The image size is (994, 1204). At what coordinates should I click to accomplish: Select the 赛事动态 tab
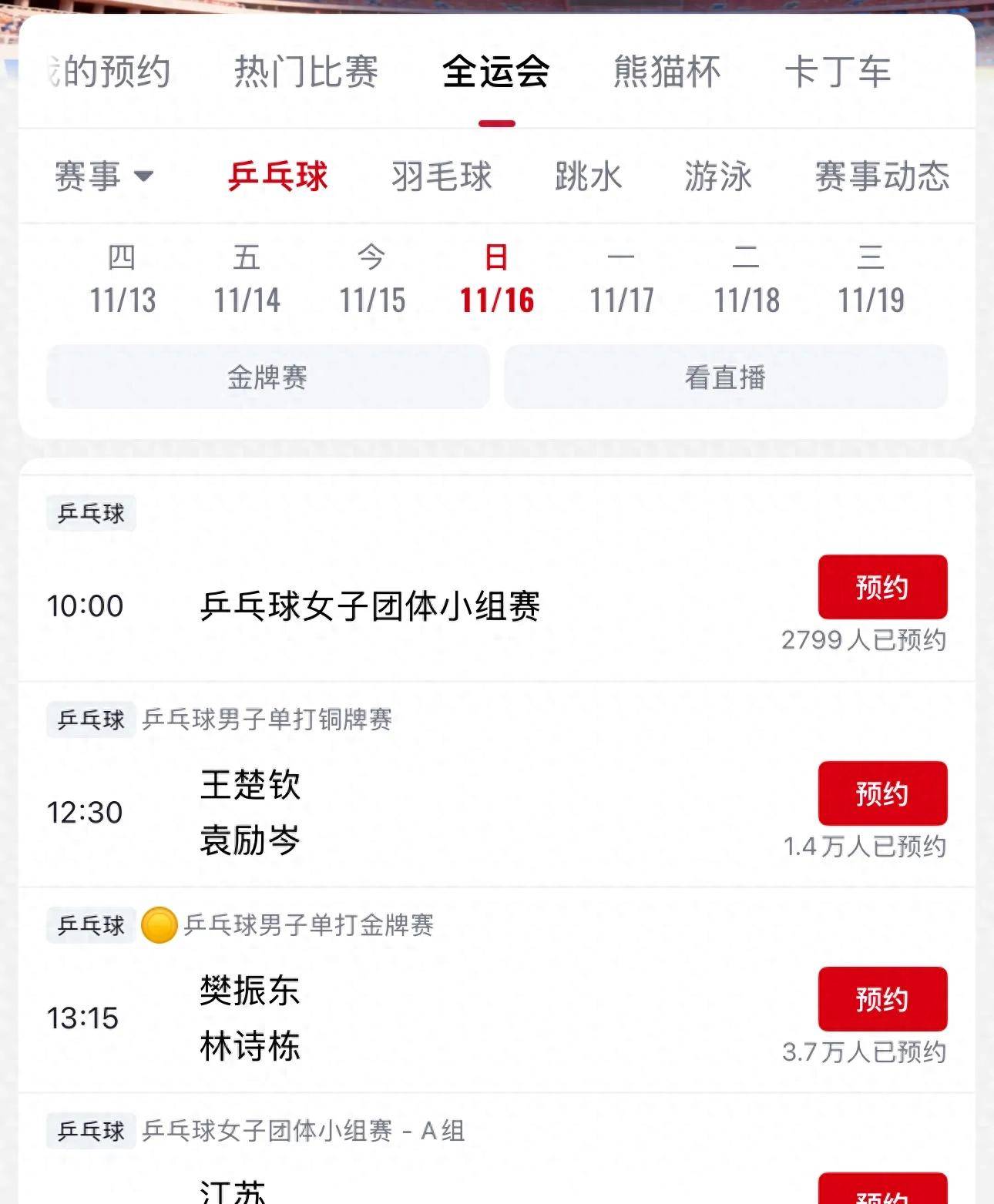[x=882, y=177]
